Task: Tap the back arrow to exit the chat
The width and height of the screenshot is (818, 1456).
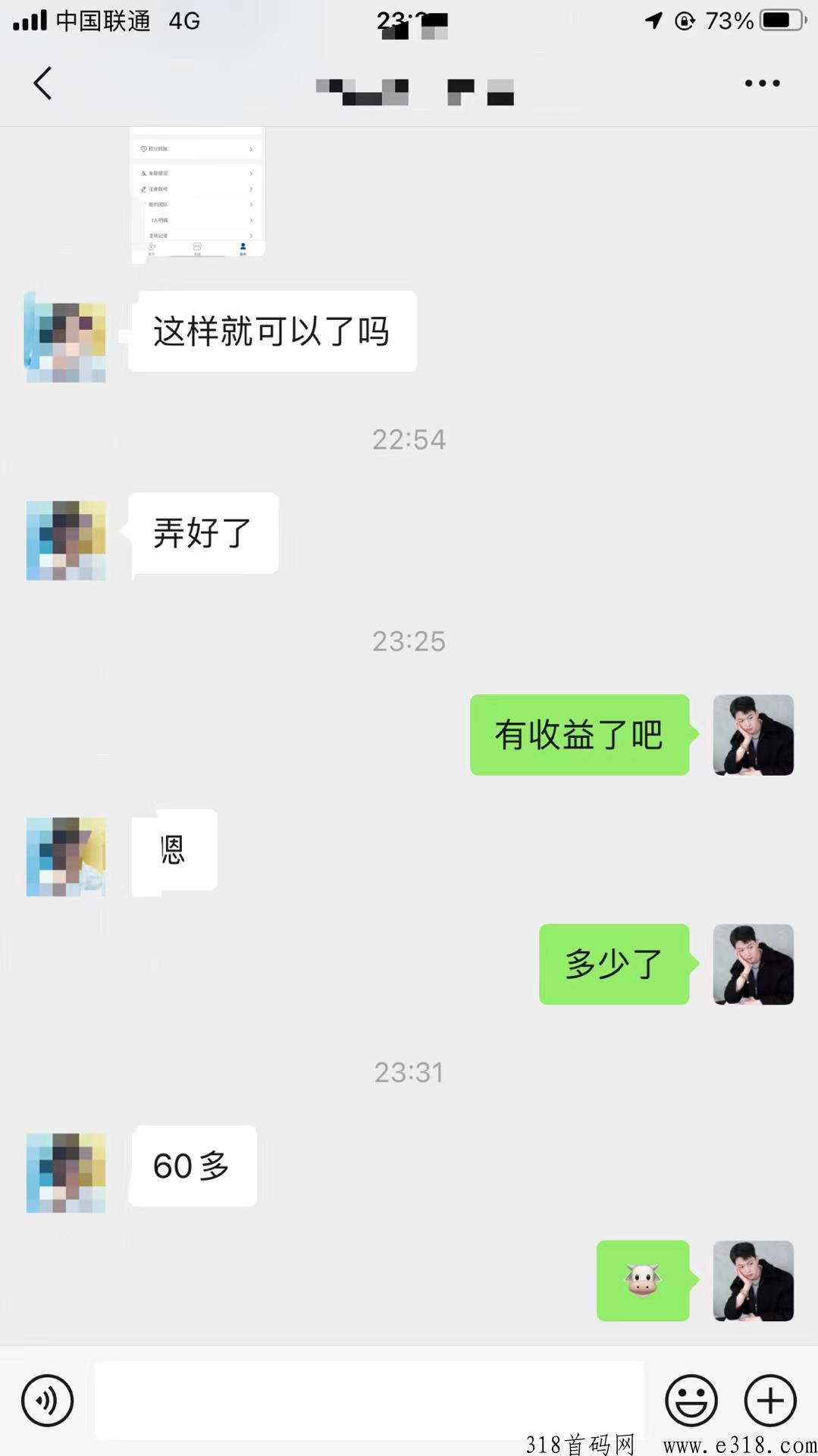Action: point(43,83)
